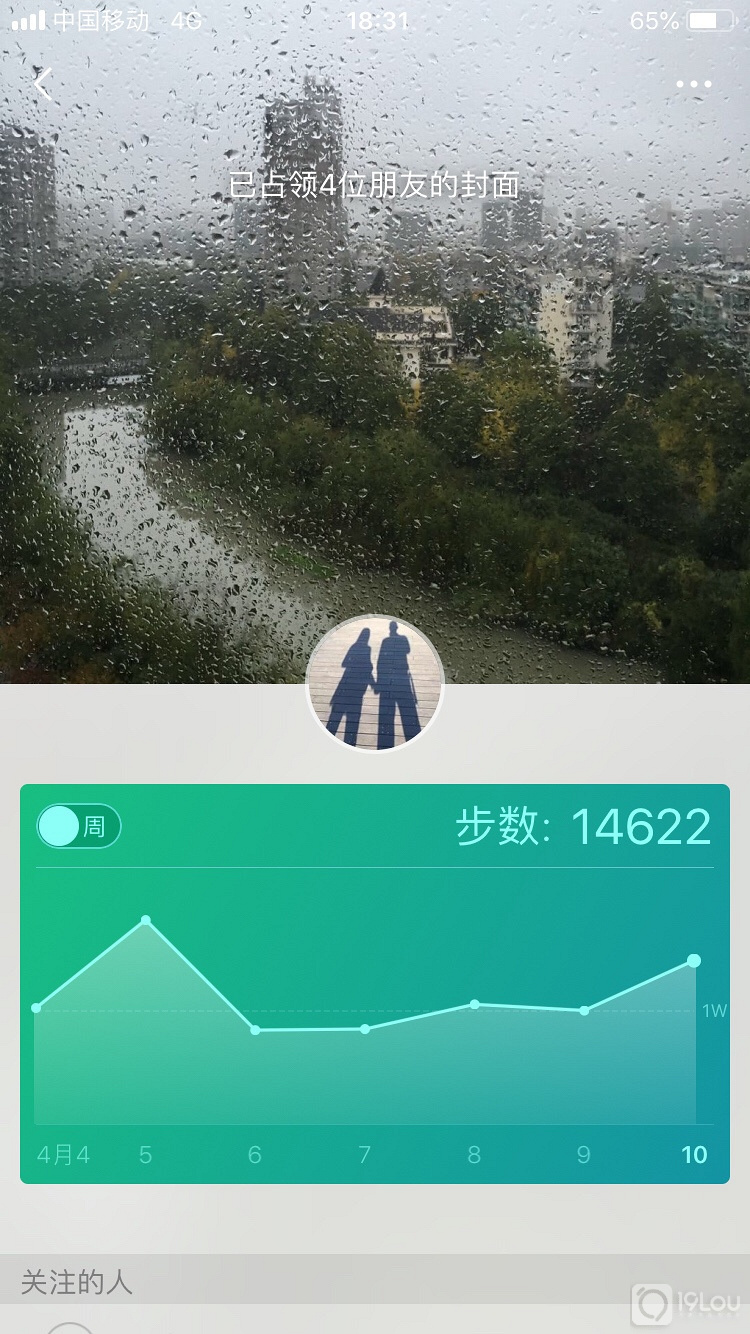Select the data point for day 10

click(693, 961)
